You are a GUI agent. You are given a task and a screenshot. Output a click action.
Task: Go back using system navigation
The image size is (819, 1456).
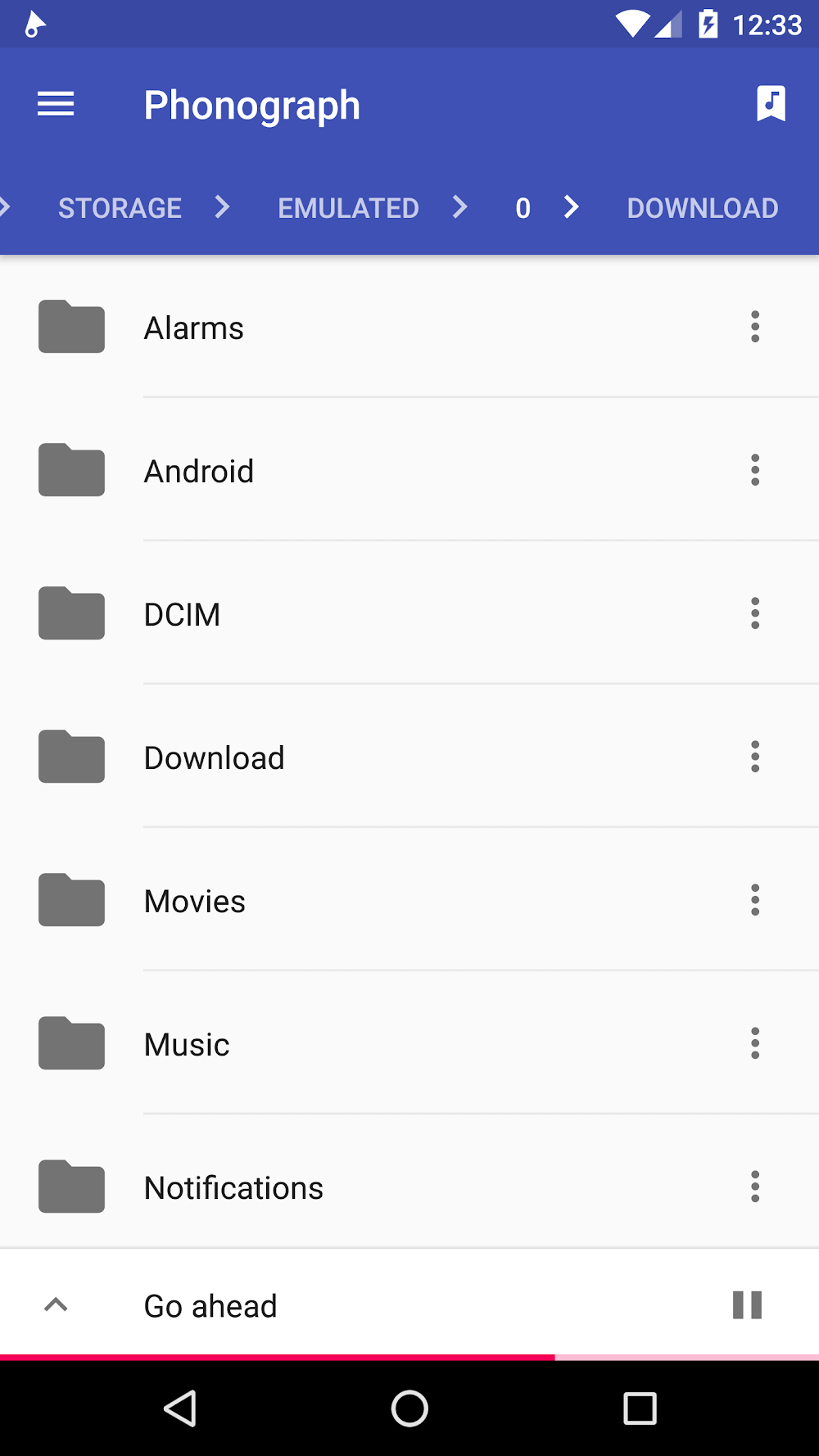(x=180, y=1409)
